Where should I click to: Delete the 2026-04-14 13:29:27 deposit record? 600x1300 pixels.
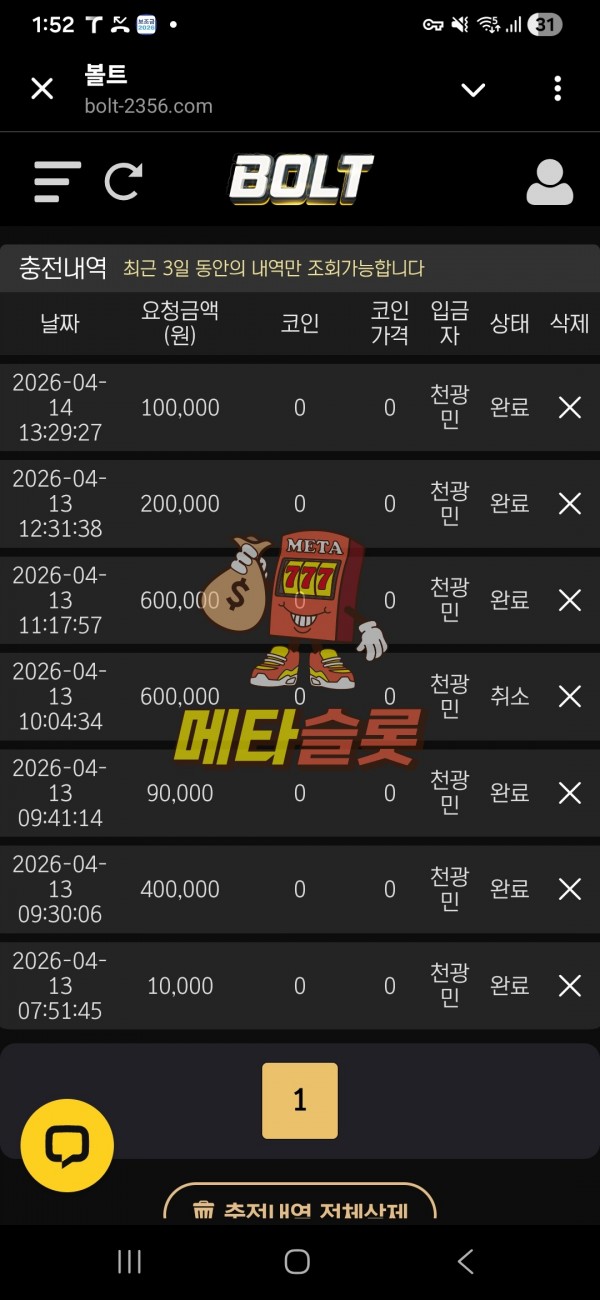pyautogui.click(x=569, y=407)
